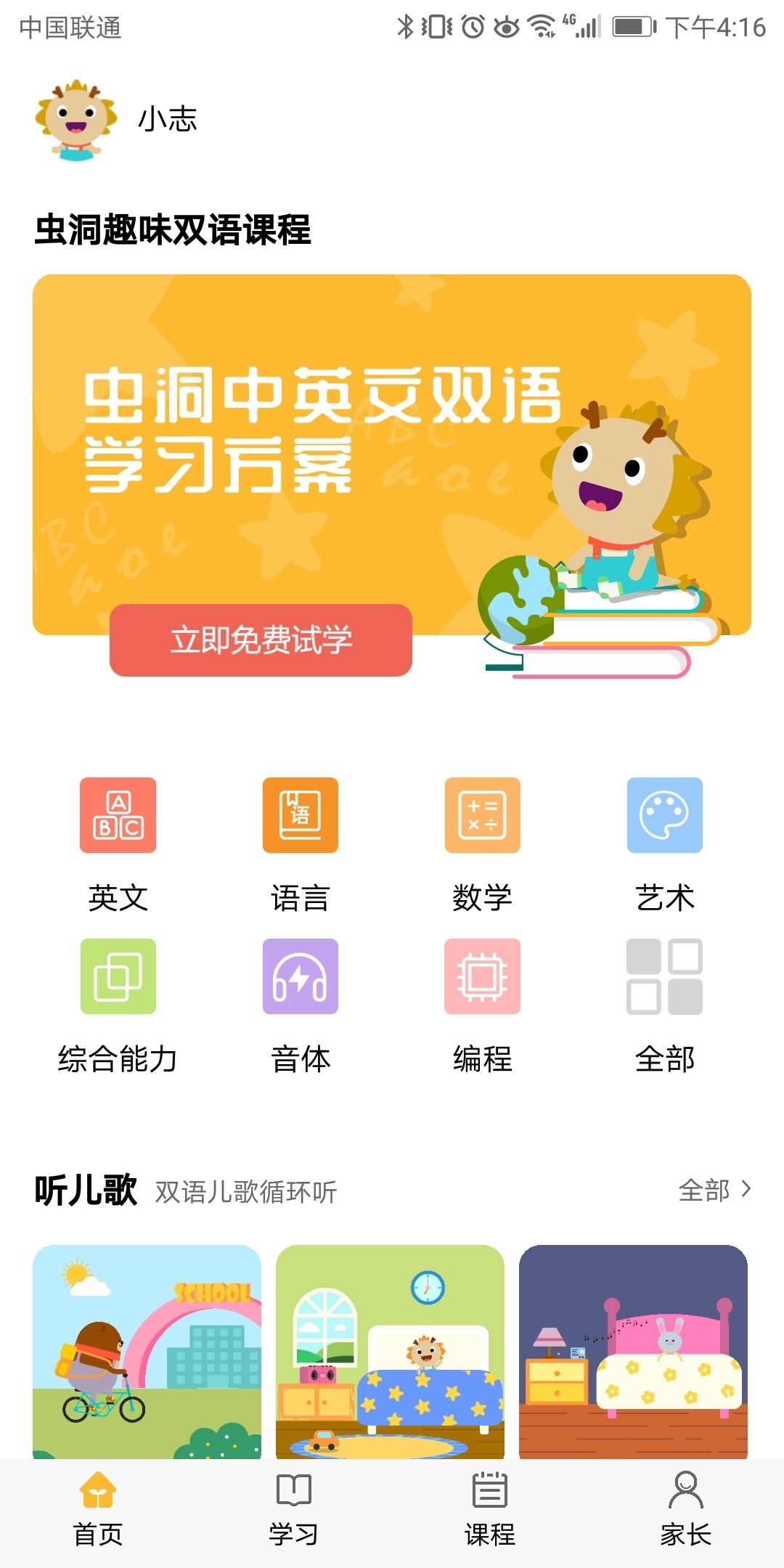Open 小志's profile avatar

click(x=76, y=120)
